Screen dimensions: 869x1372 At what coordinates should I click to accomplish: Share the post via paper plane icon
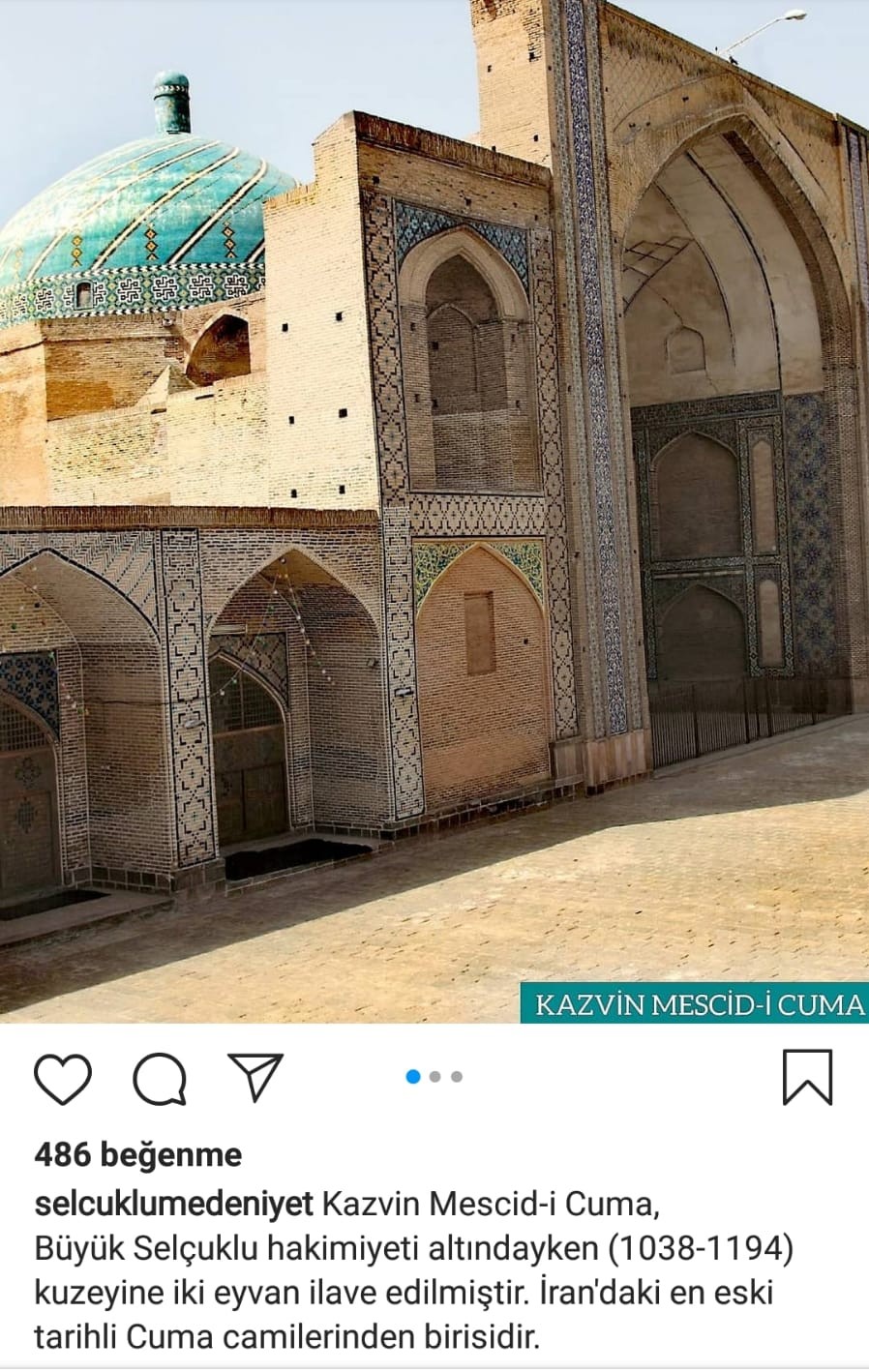tap(255, 1076)
